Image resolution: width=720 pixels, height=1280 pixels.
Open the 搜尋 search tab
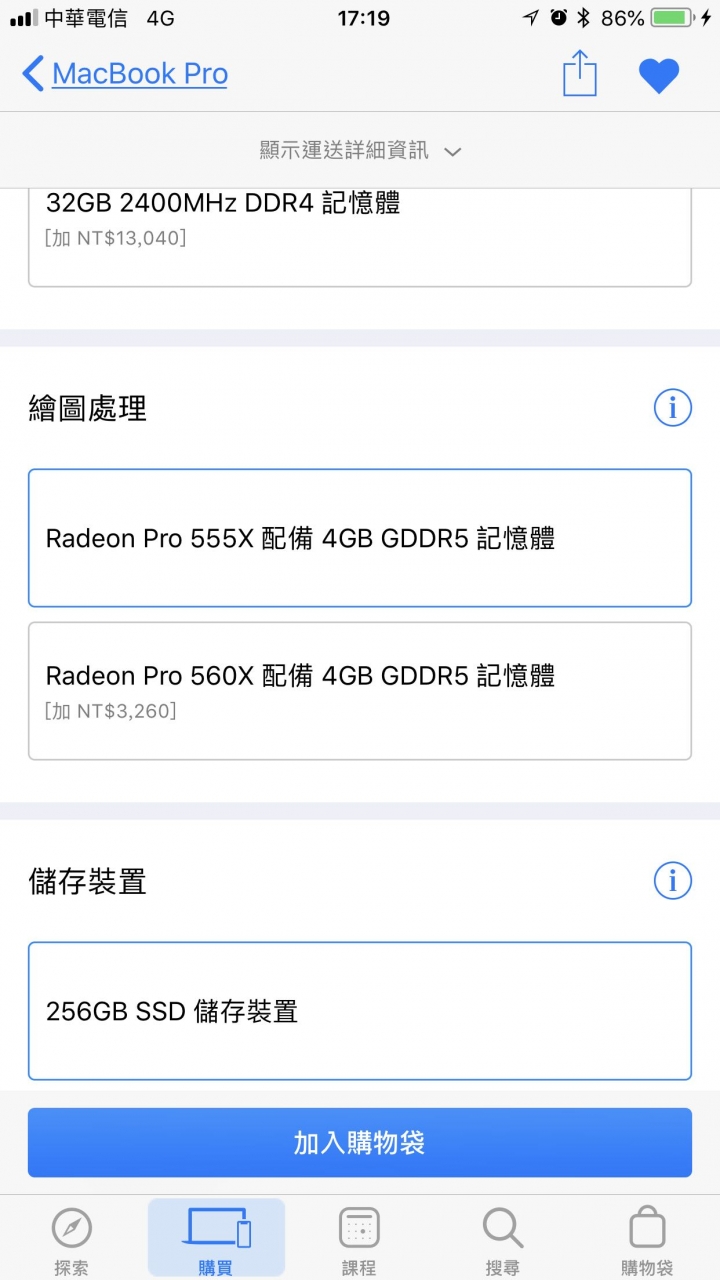[502, 1238]
